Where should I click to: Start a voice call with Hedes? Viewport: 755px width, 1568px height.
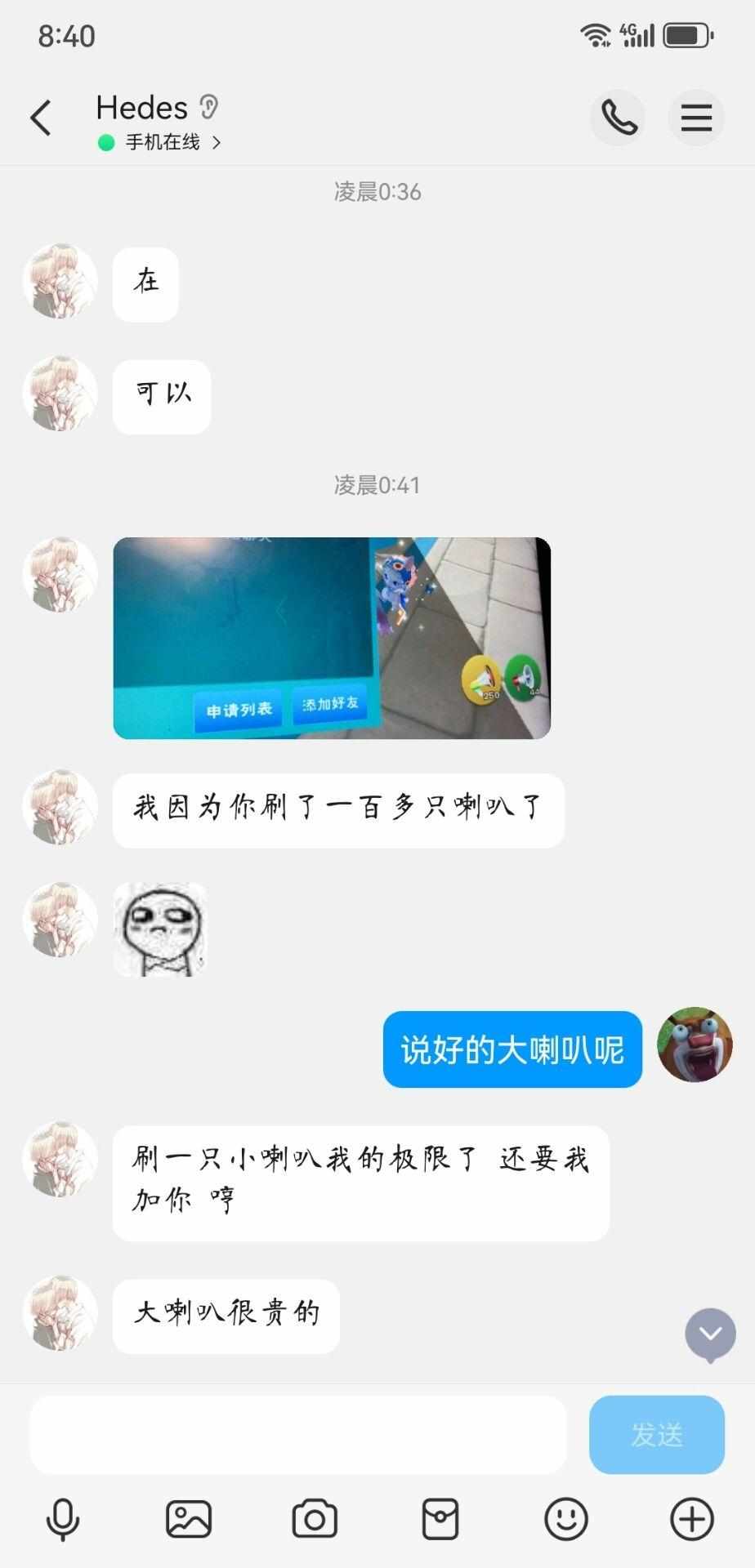[x=619, y=118]
